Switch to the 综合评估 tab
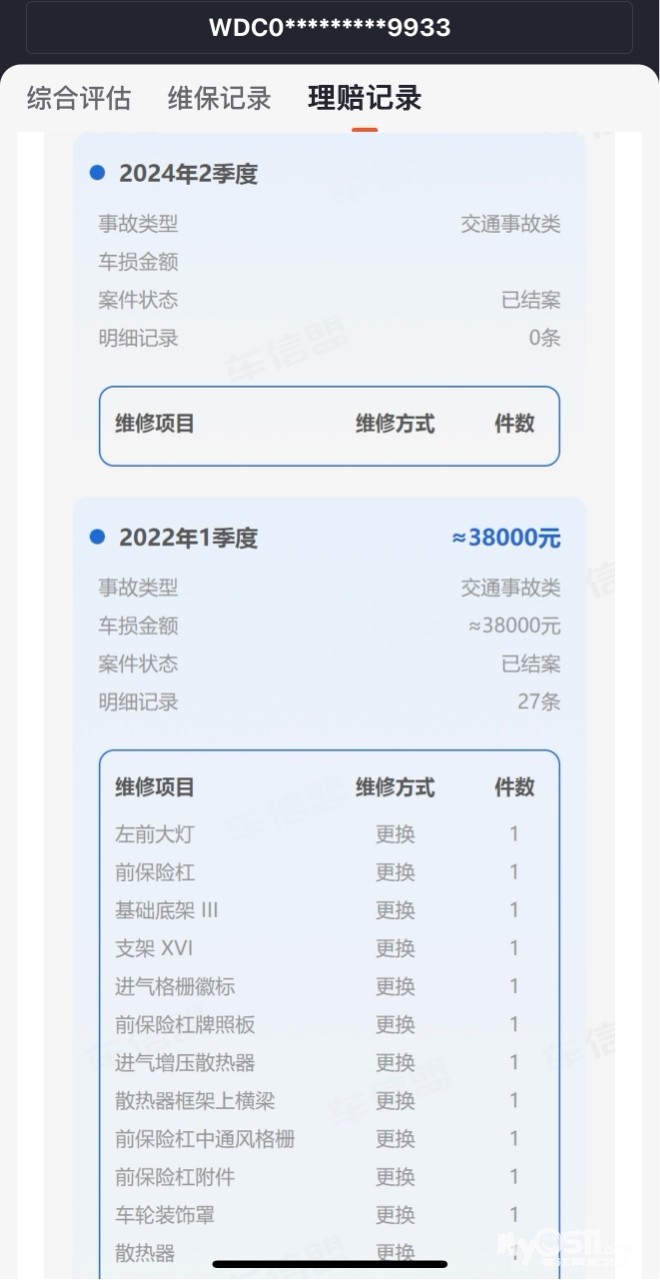The image size is (660, 1280). [x=79, y=98]
